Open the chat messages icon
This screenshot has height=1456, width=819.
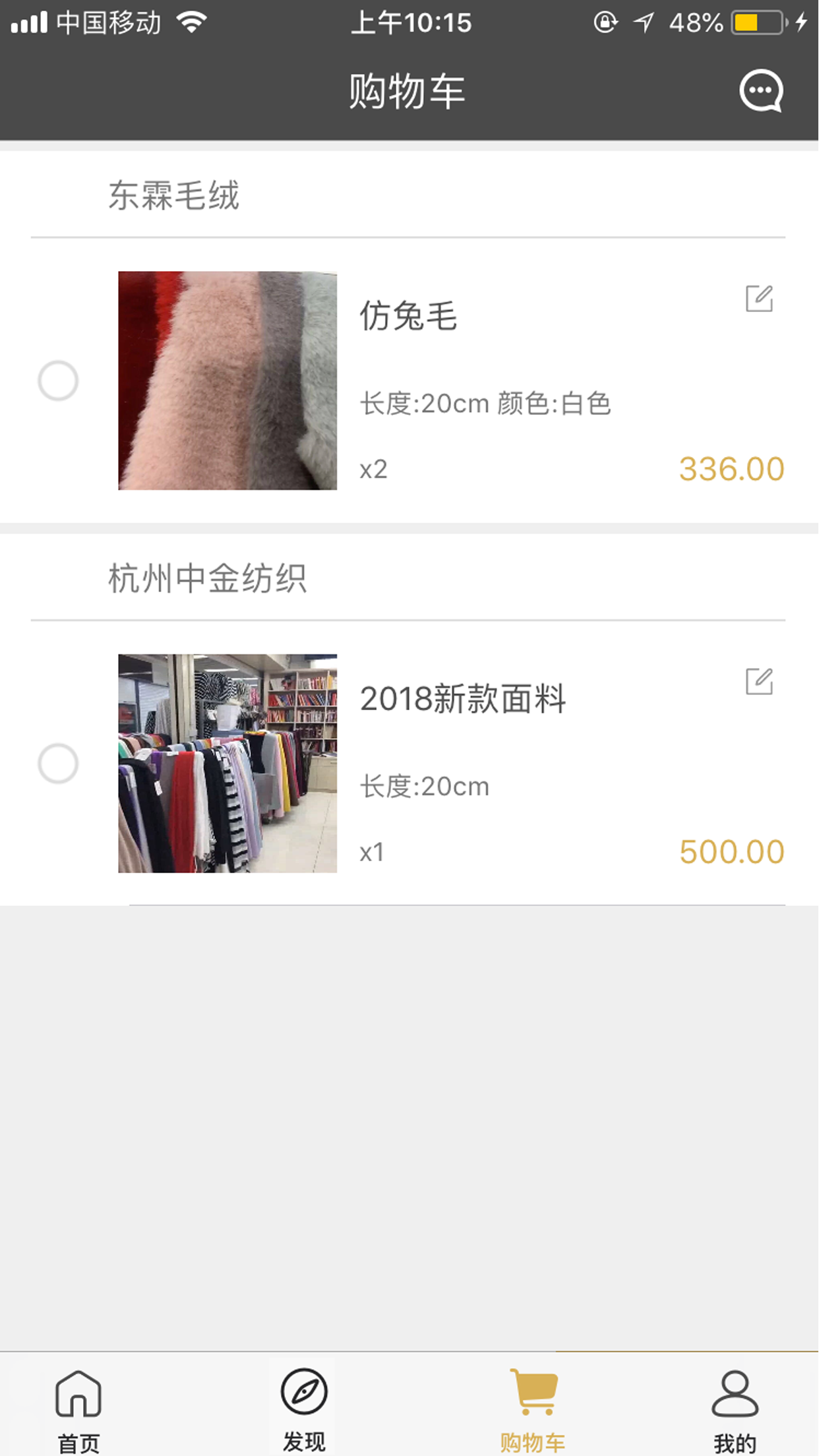761,91
